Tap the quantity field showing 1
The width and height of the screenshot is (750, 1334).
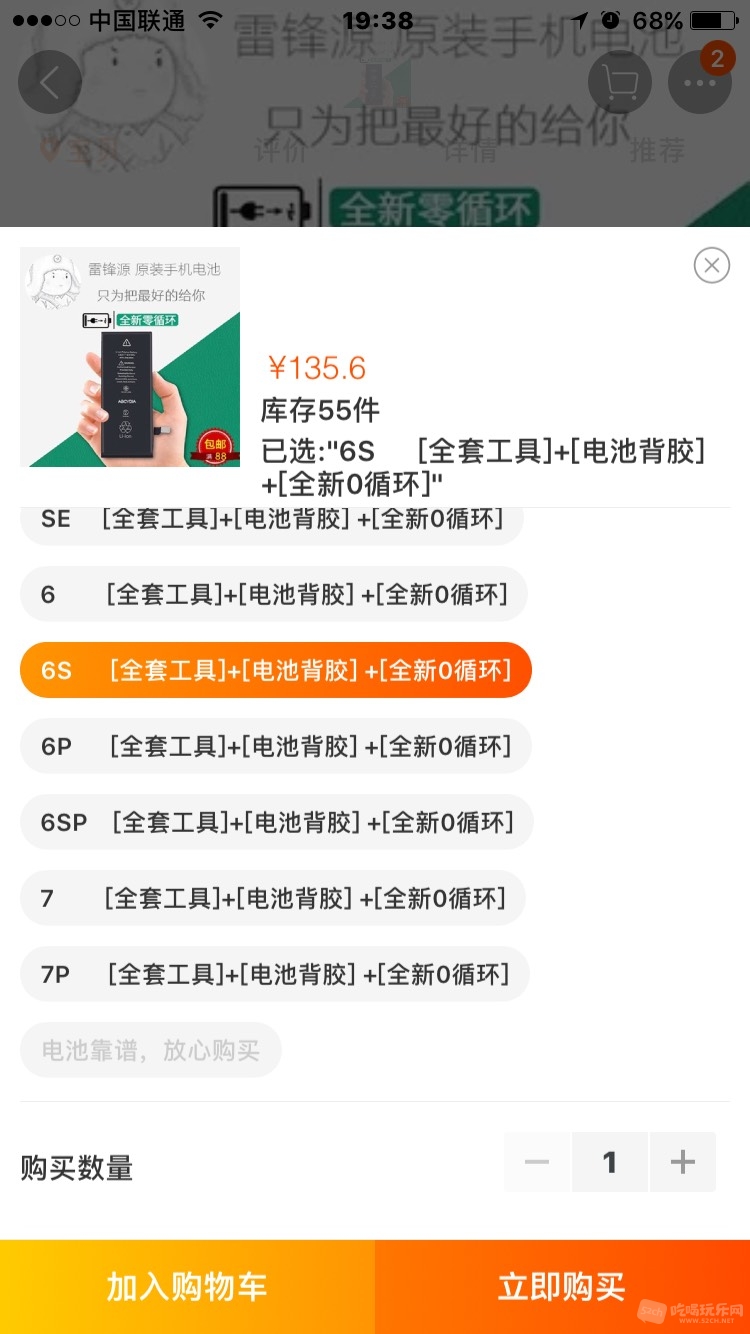tap(610, 1162)
